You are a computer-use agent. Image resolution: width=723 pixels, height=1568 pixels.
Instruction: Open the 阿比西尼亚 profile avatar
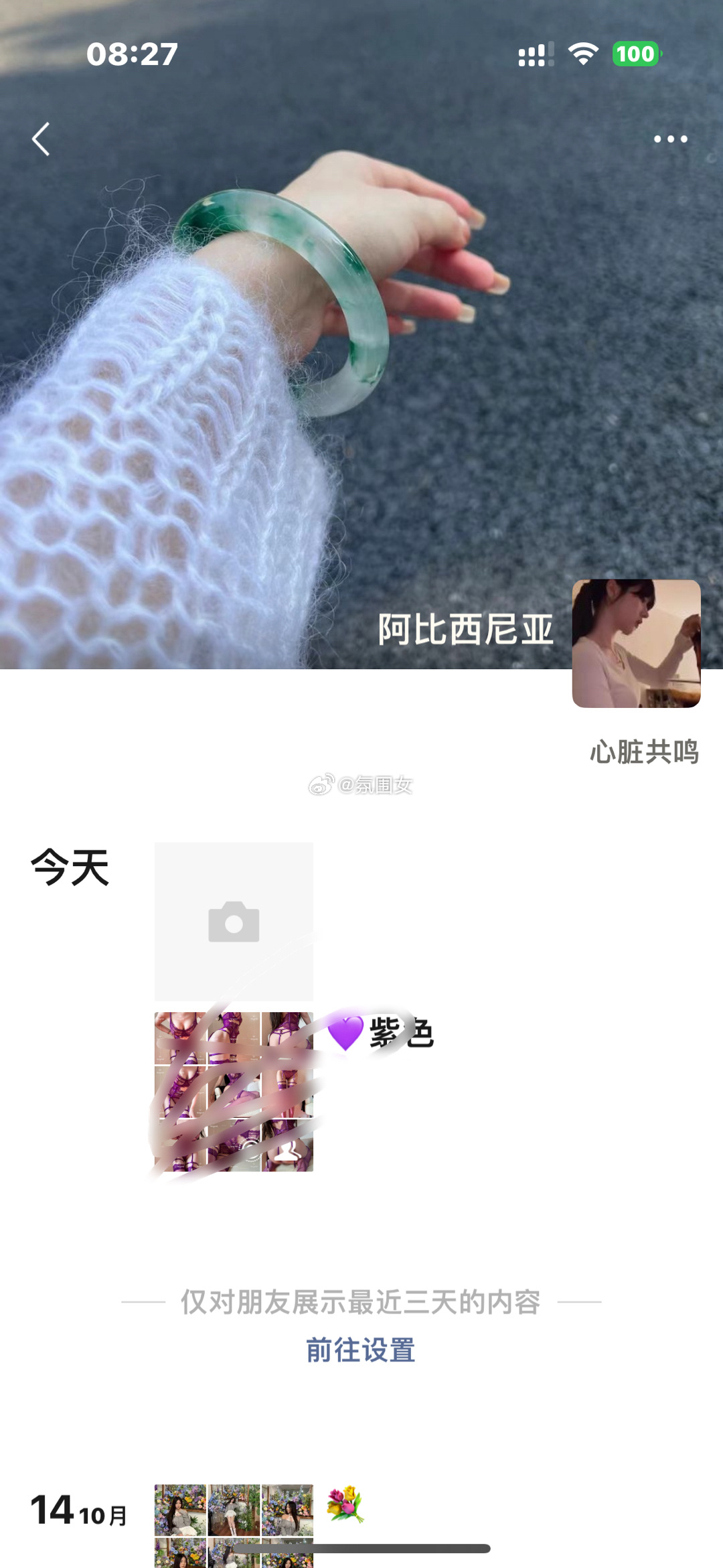coord(636,644)
